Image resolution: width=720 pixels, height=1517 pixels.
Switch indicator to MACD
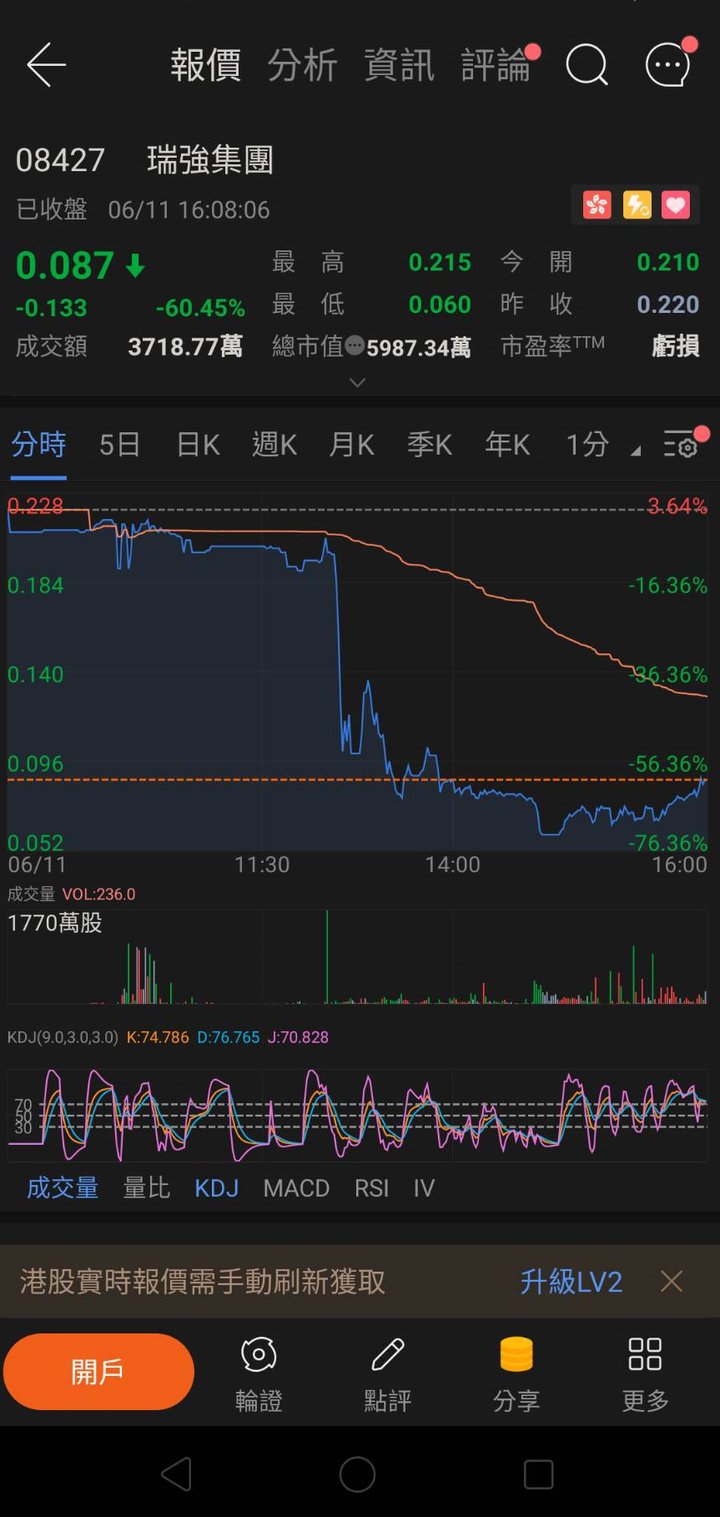pos(296,1188)
